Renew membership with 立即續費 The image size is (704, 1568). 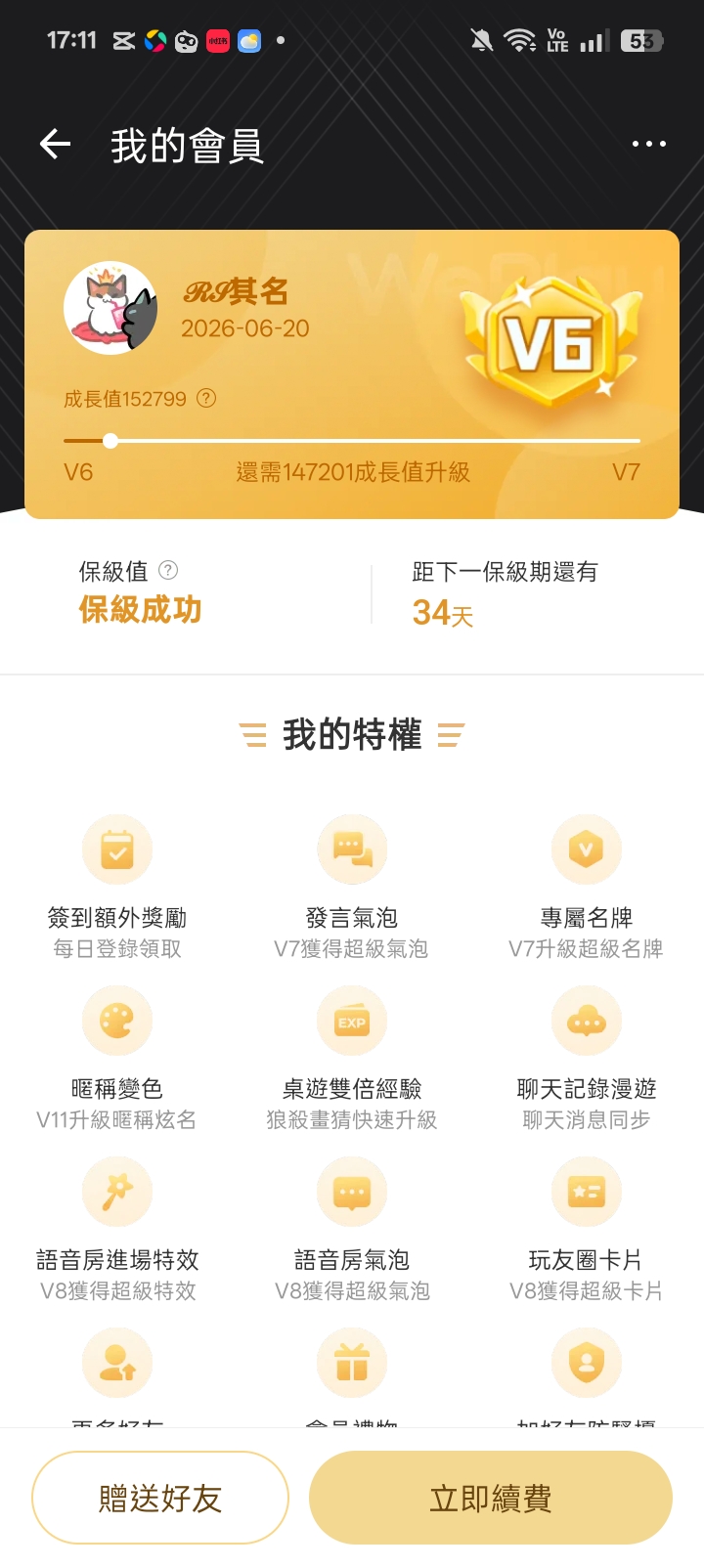[x=491, y=1498]
